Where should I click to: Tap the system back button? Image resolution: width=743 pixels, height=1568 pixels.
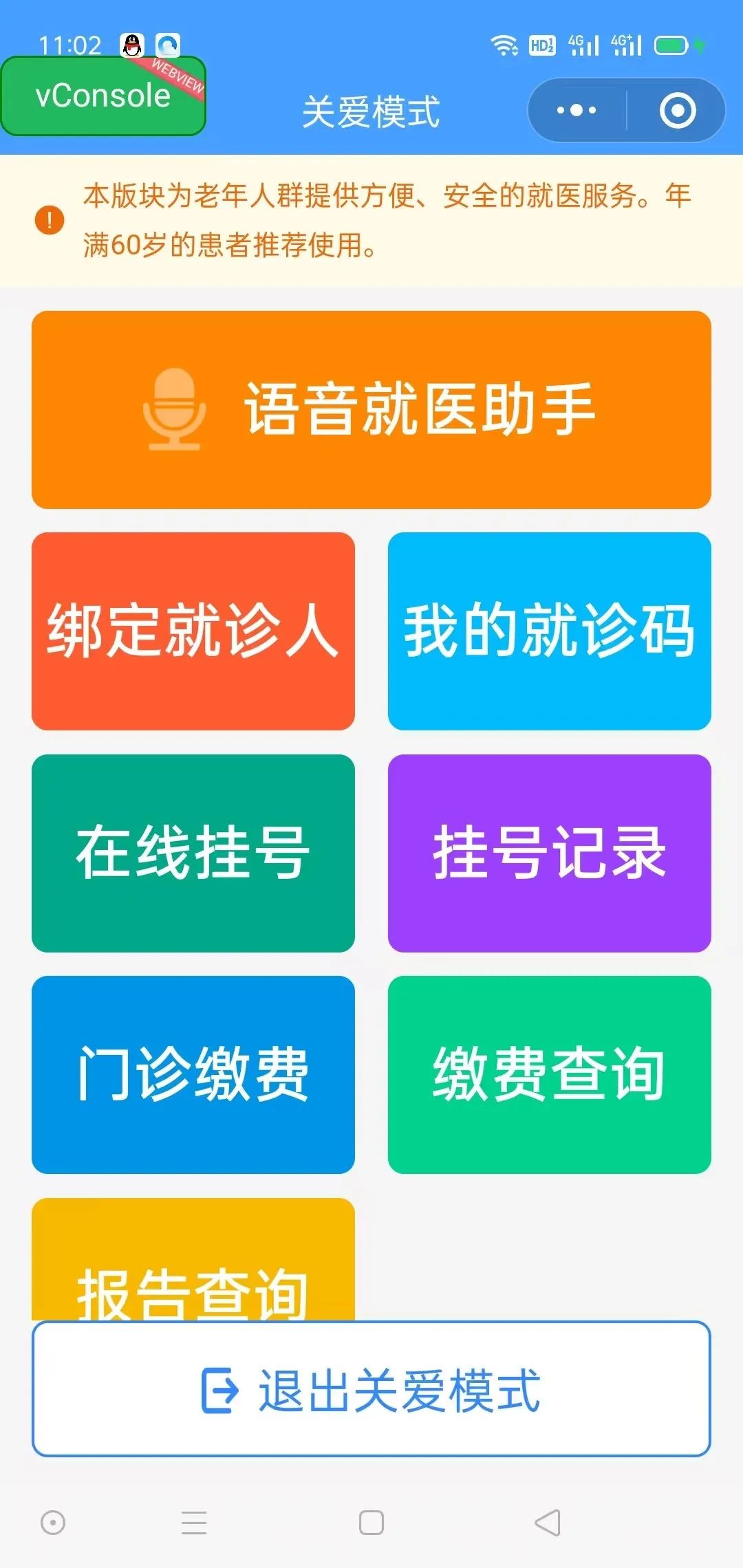pos(548,1523)
